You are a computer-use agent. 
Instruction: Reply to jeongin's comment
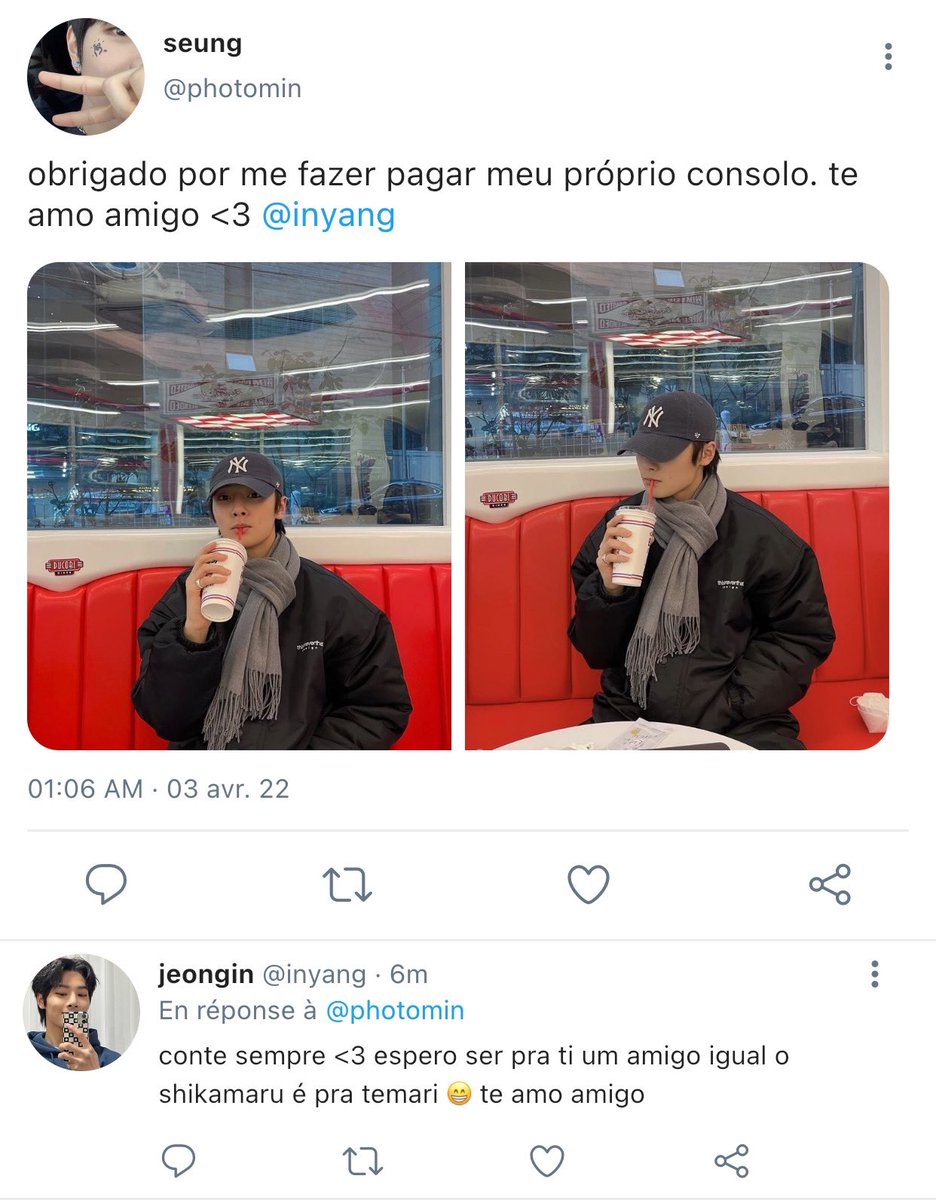point(178,1160)
